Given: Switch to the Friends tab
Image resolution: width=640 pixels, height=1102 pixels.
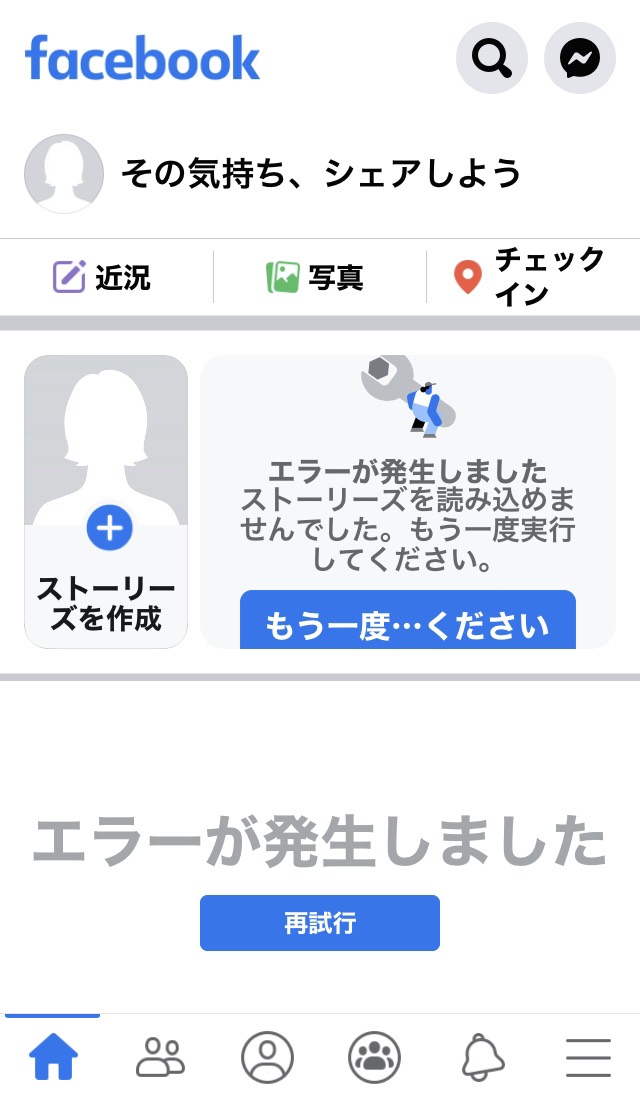Looking at the screenshot, I should [160, 1057].
